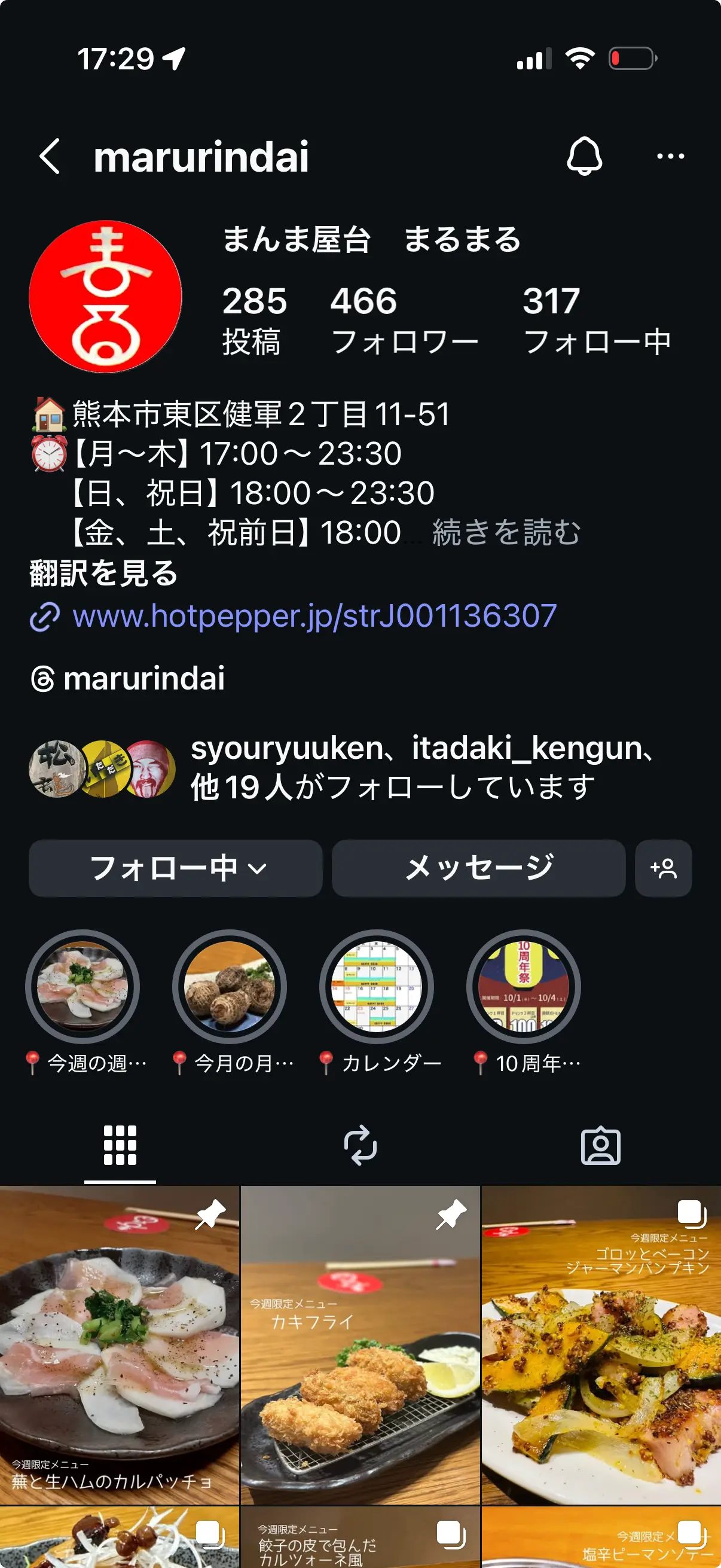
Task: Send a message via メッセージ button
Action: 479,868
